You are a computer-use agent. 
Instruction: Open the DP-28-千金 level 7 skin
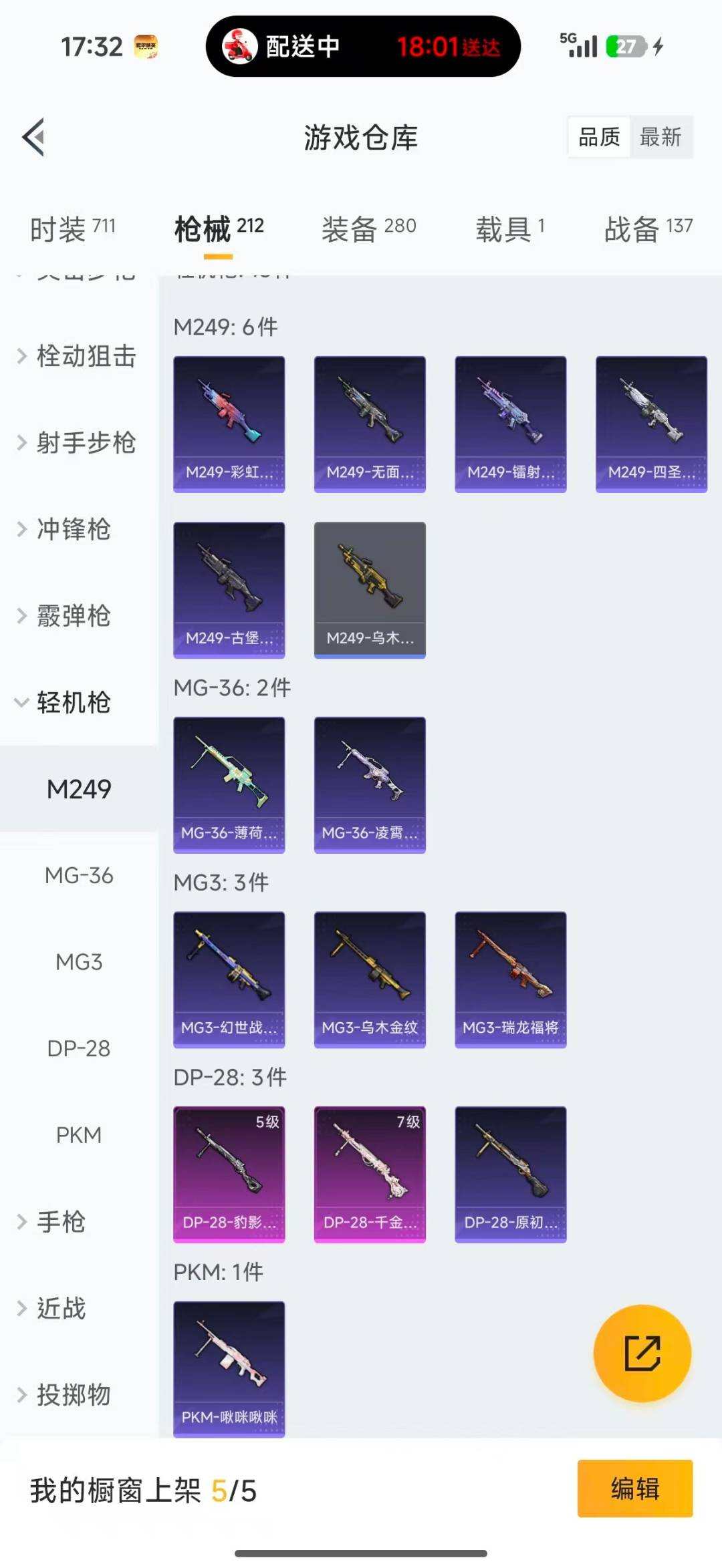[x=370, y=1174]
